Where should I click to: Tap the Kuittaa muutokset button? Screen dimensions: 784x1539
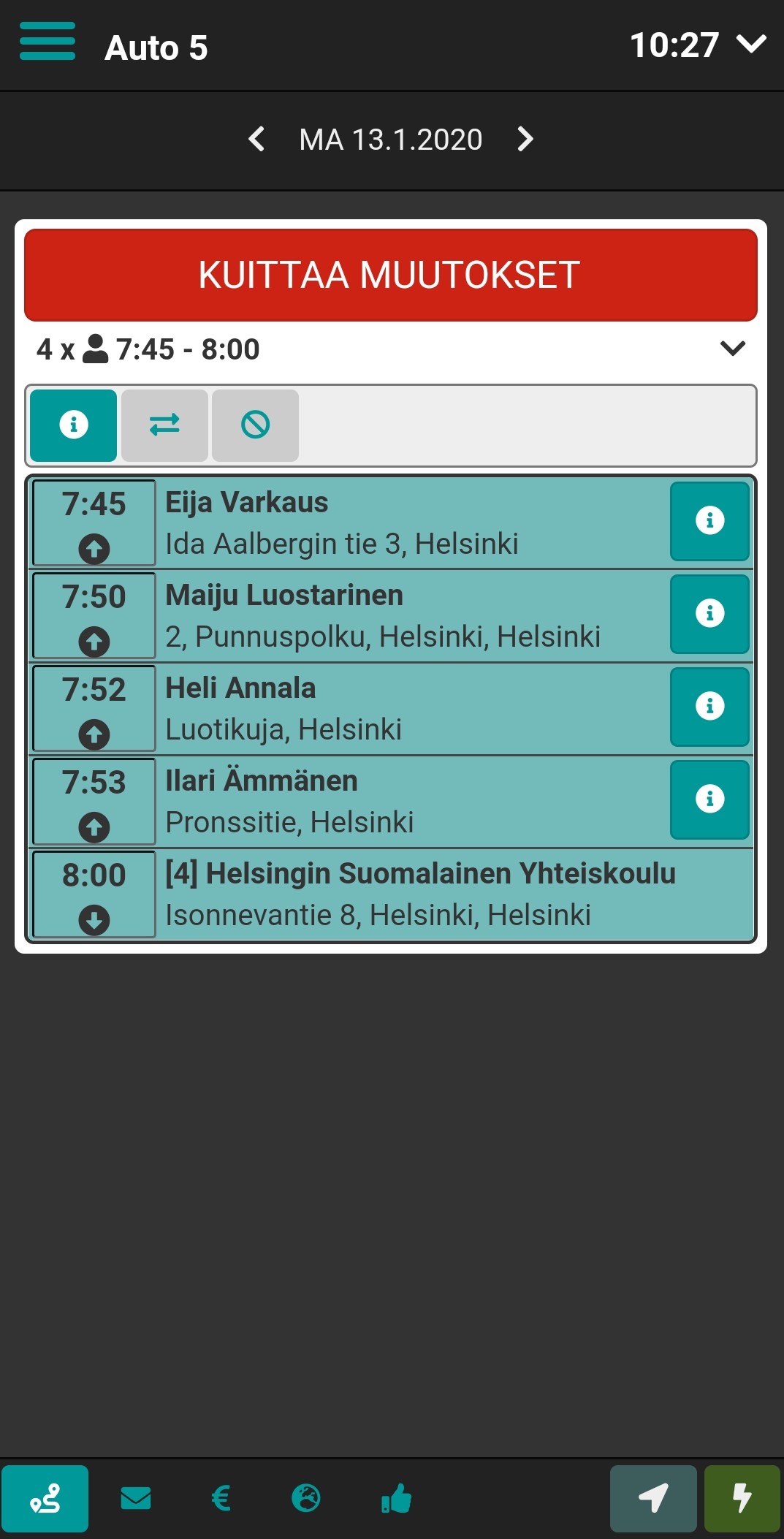click(391, 275)
